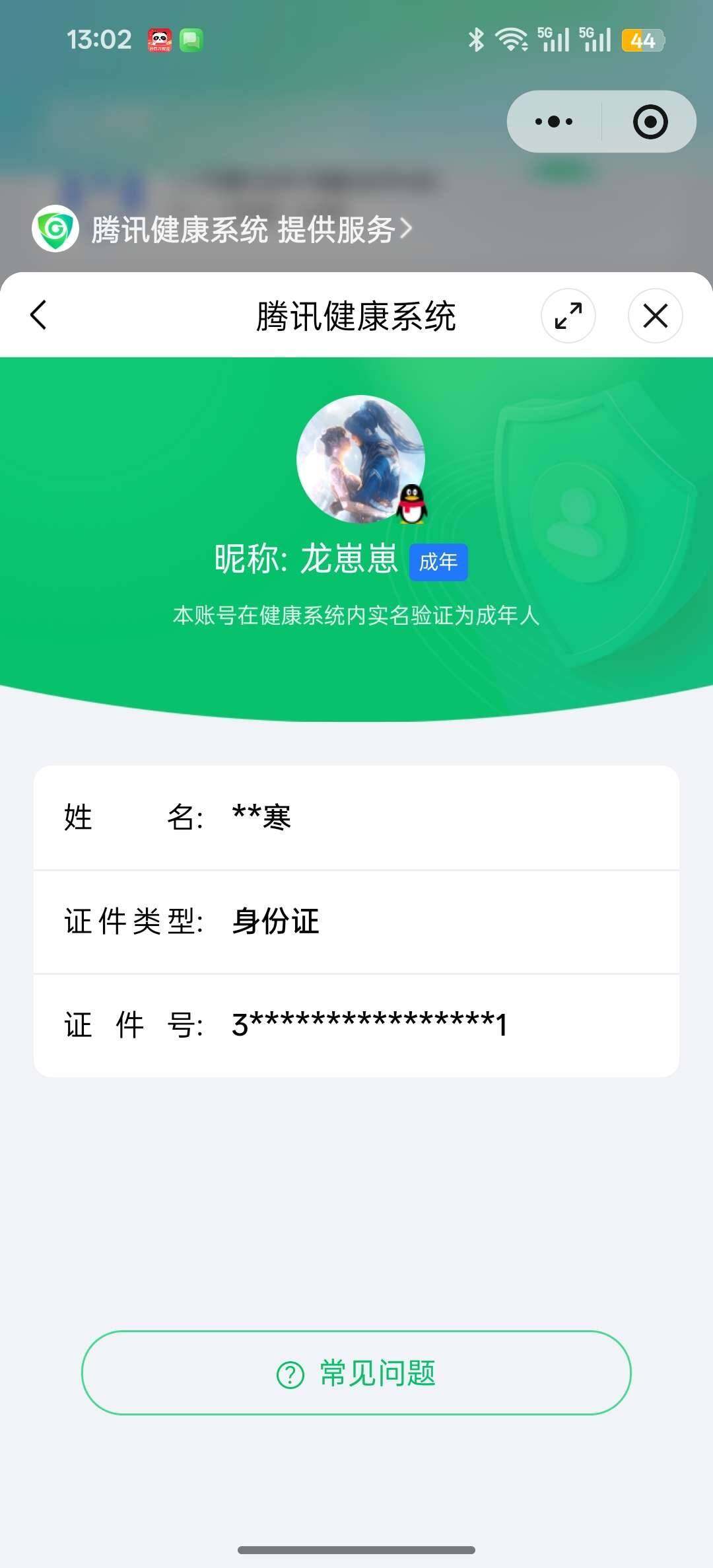This screenshot has width=713, height=1568.
Task: Tap the circular minimize capsule icon
Action: click(x=650, y=121)
